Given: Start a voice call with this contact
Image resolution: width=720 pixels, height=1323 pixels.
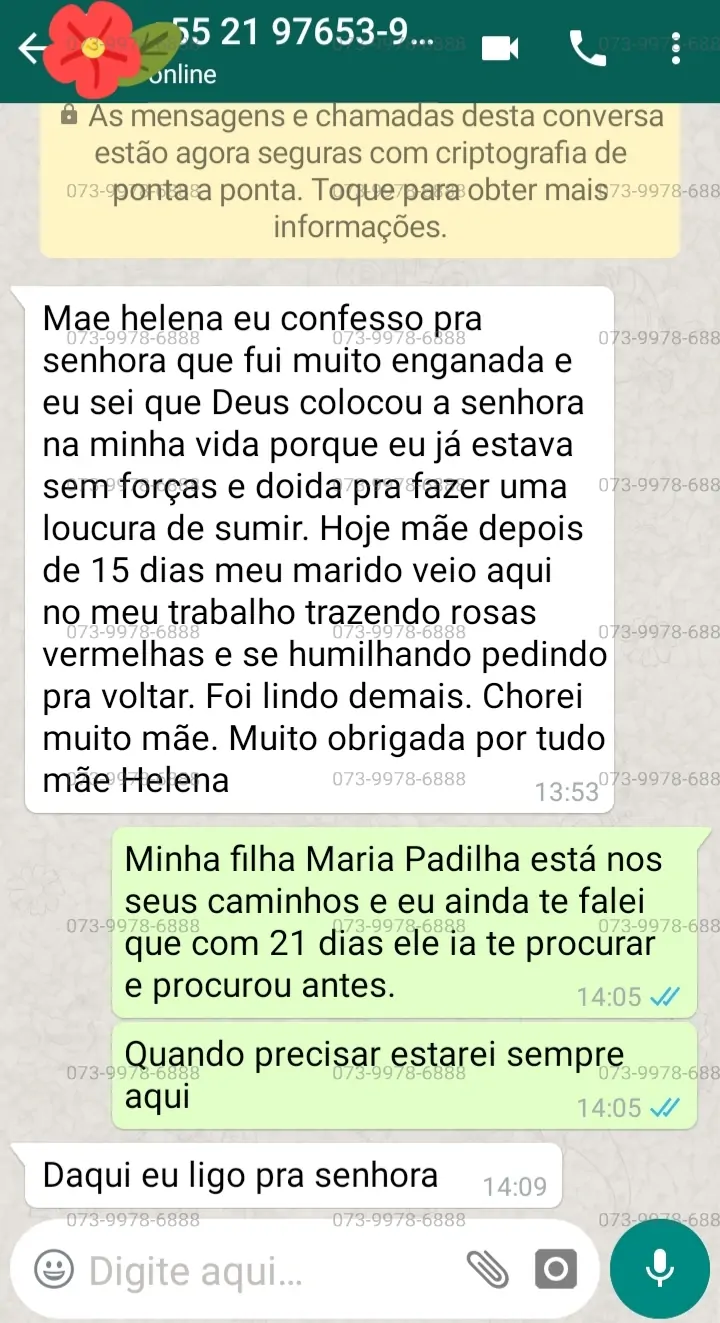Looking at the screenshot, I should (588, 48).
